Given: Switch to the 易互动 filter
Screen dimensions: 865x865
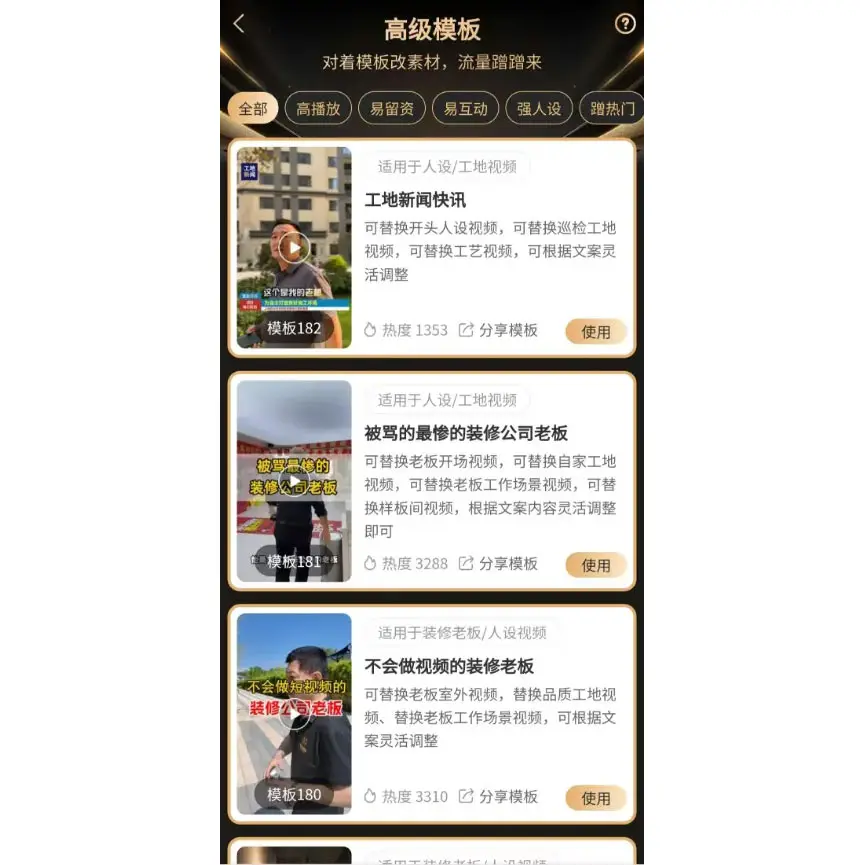Looking at the screenshot, I should click(x=465, y=108).
